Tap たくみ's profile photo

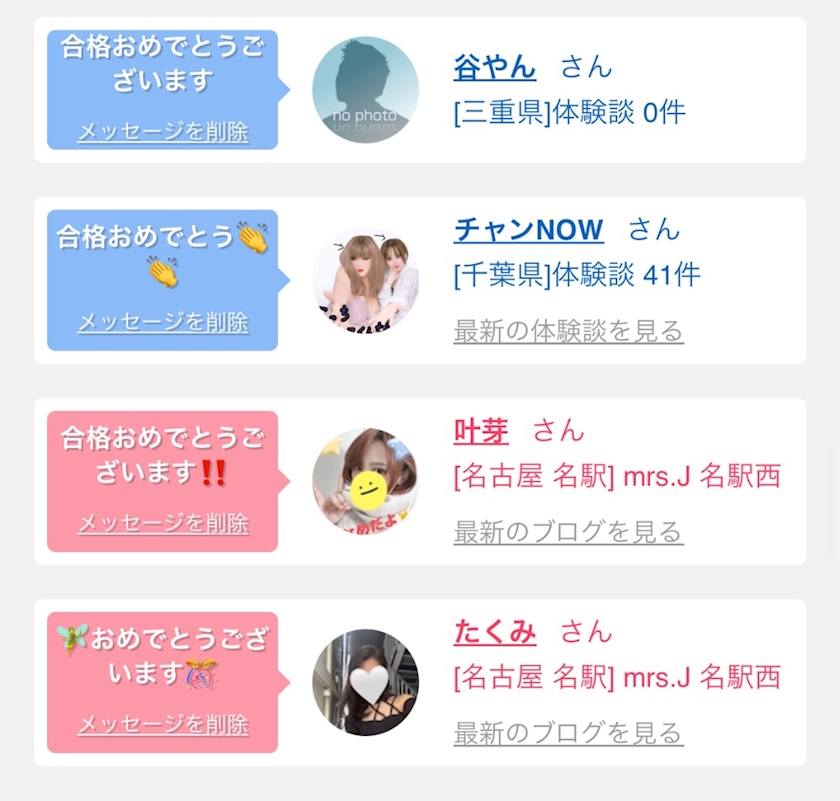tap(365, 682)
